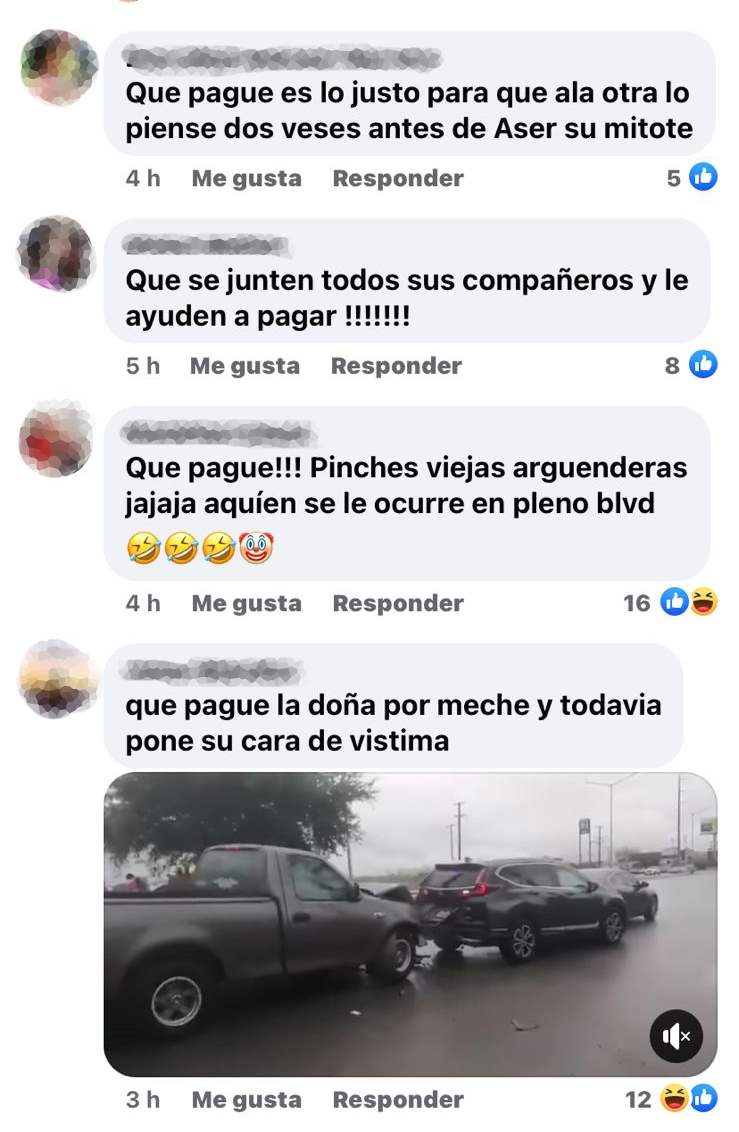Screen dimensions: 739x1132
Task: Like the comment about 'Aser su mitote'
Action: [x=246, y=179]
